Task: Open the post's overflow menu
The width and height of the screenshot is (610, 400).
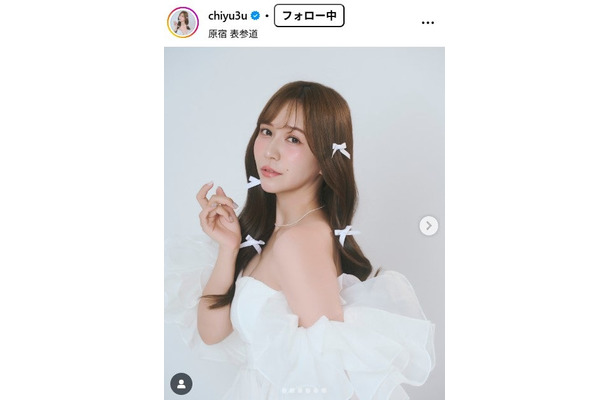Action: [429, 16]
